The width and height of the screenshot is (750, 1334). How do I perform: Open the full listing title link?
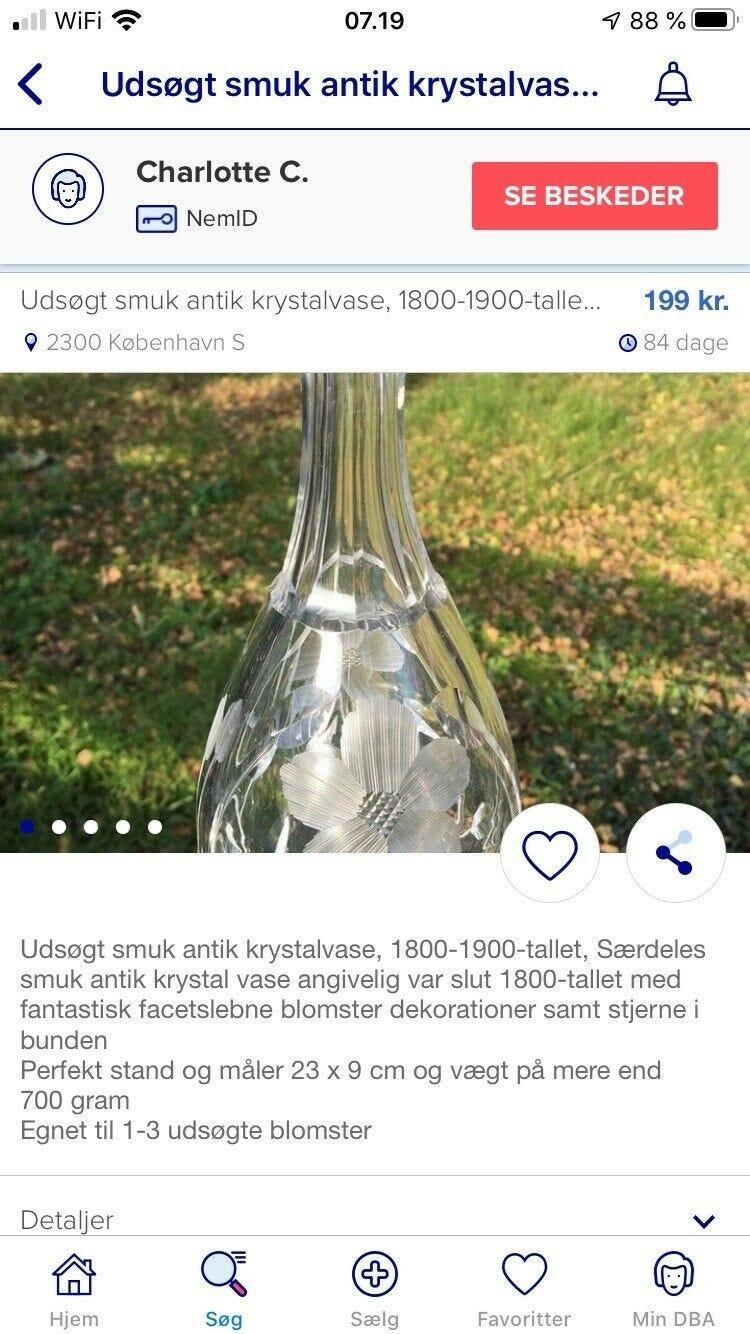click(300, 300)
